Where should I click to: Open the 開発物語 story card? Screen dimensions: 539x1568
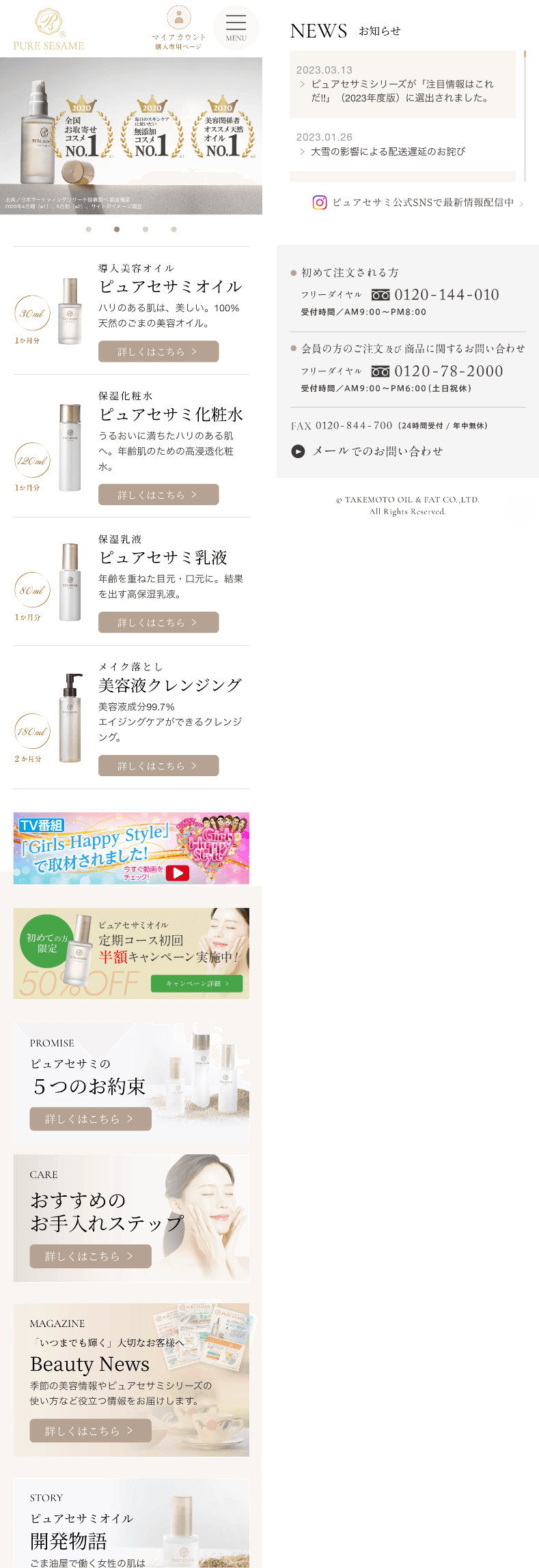pyautogui.click(x=131, y=1528)
